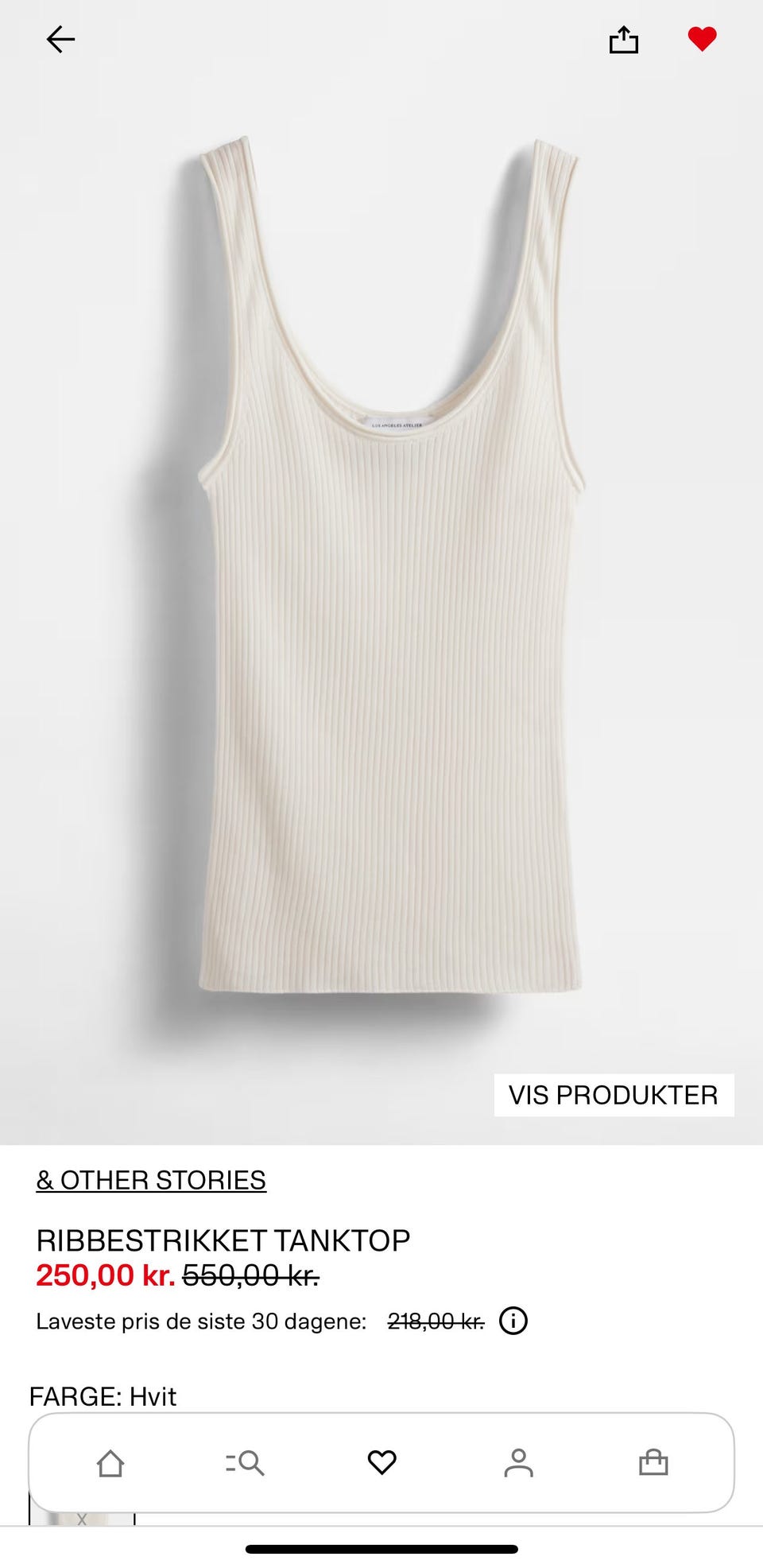Open the & Other Stories brand link
Image resolution: width=763 pixels, height=1568 pixels.
tap(151, 1180)
